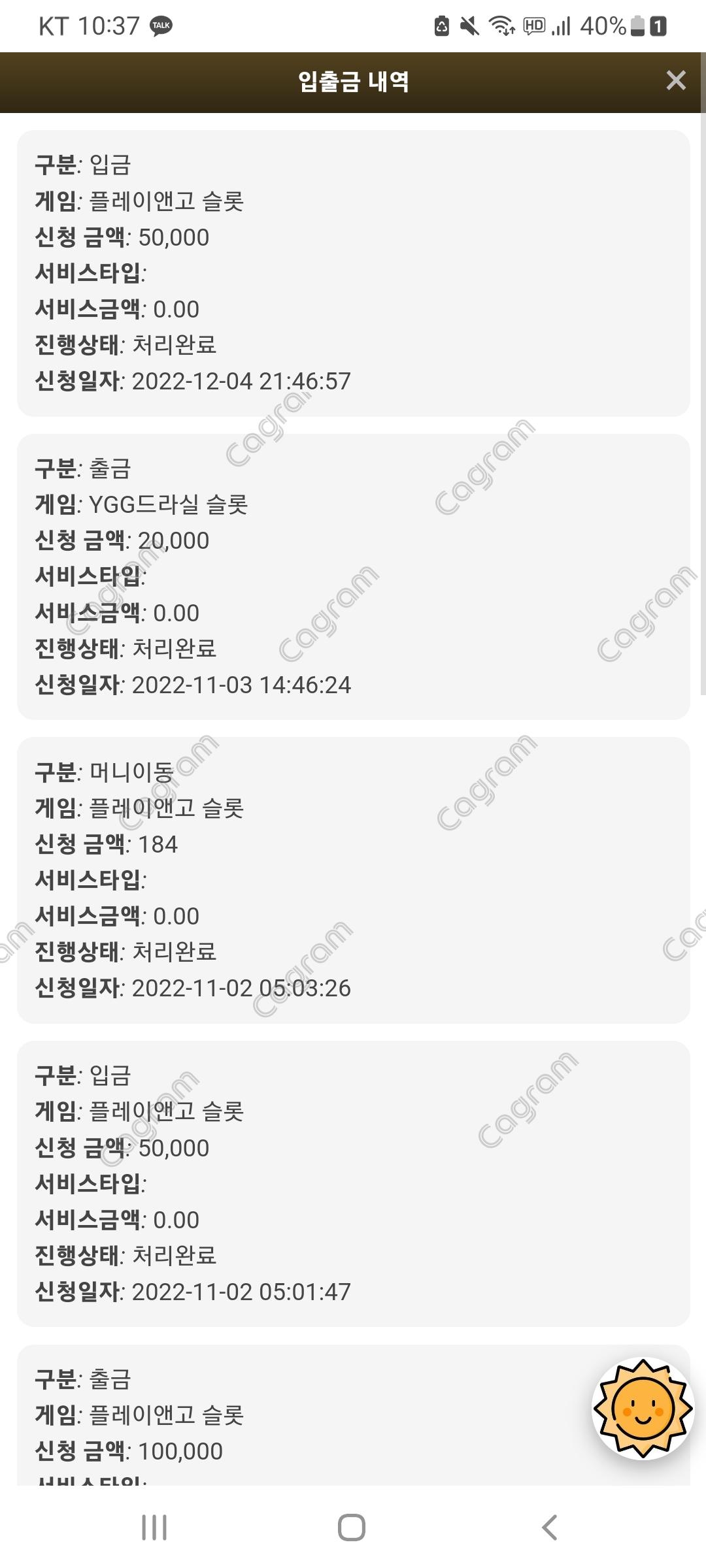Tap the floating sun icon button

point(643,1408)
